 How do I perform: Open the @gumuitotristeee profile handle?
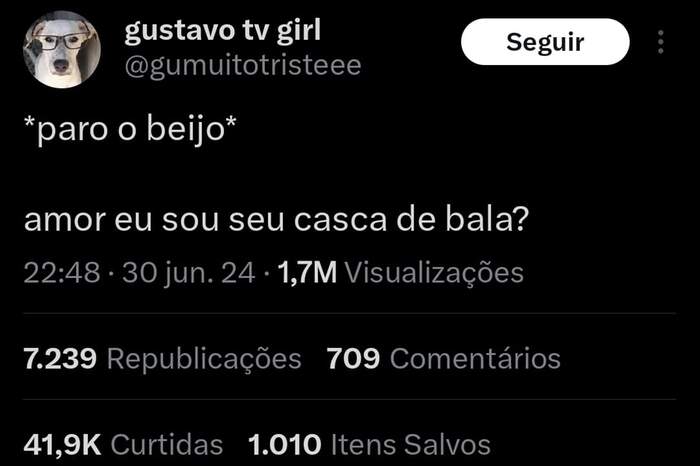click(242, 66)
